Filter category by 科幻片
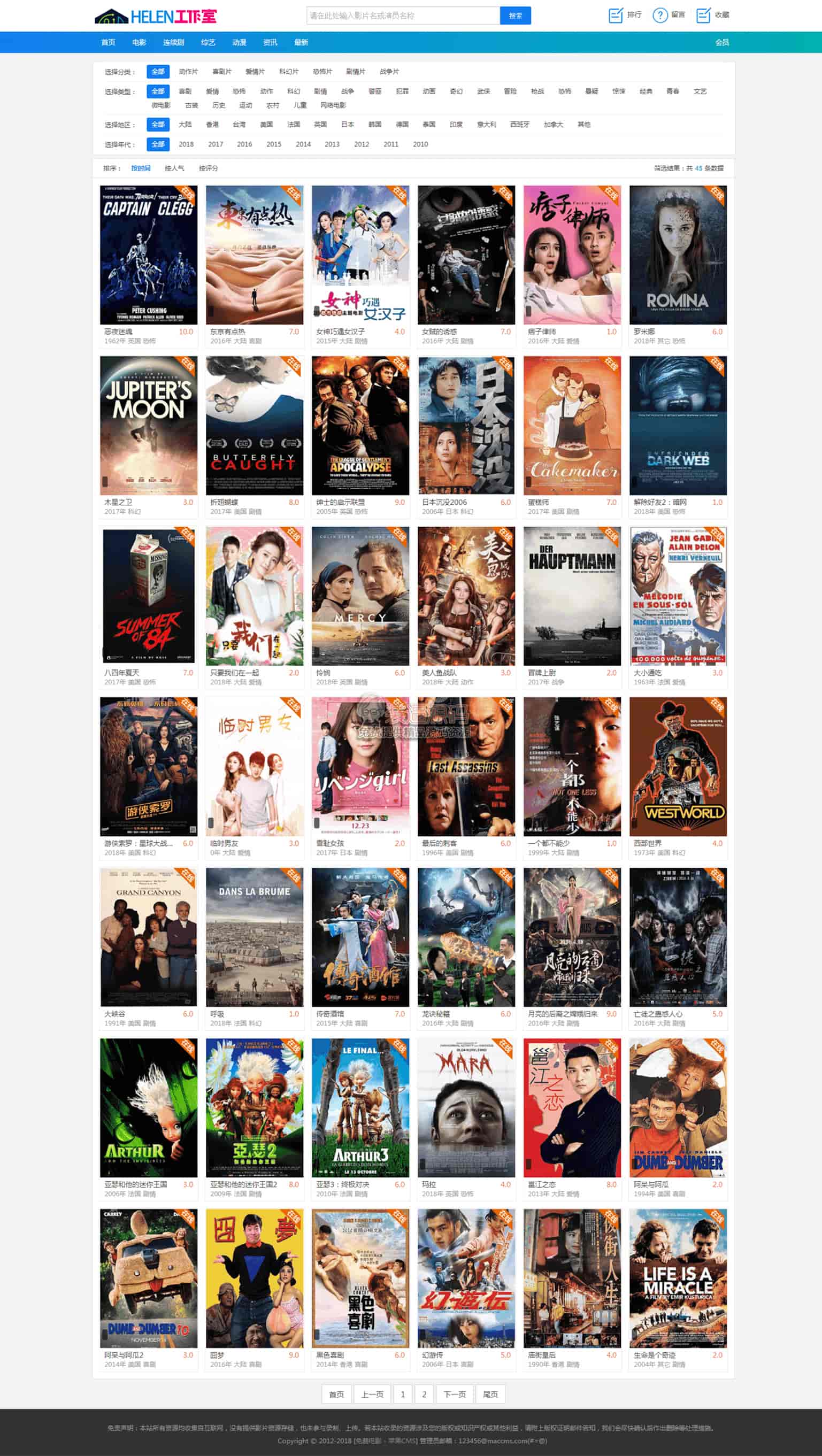The width and height of the screenshot is (822, 1456). point(288,72)
